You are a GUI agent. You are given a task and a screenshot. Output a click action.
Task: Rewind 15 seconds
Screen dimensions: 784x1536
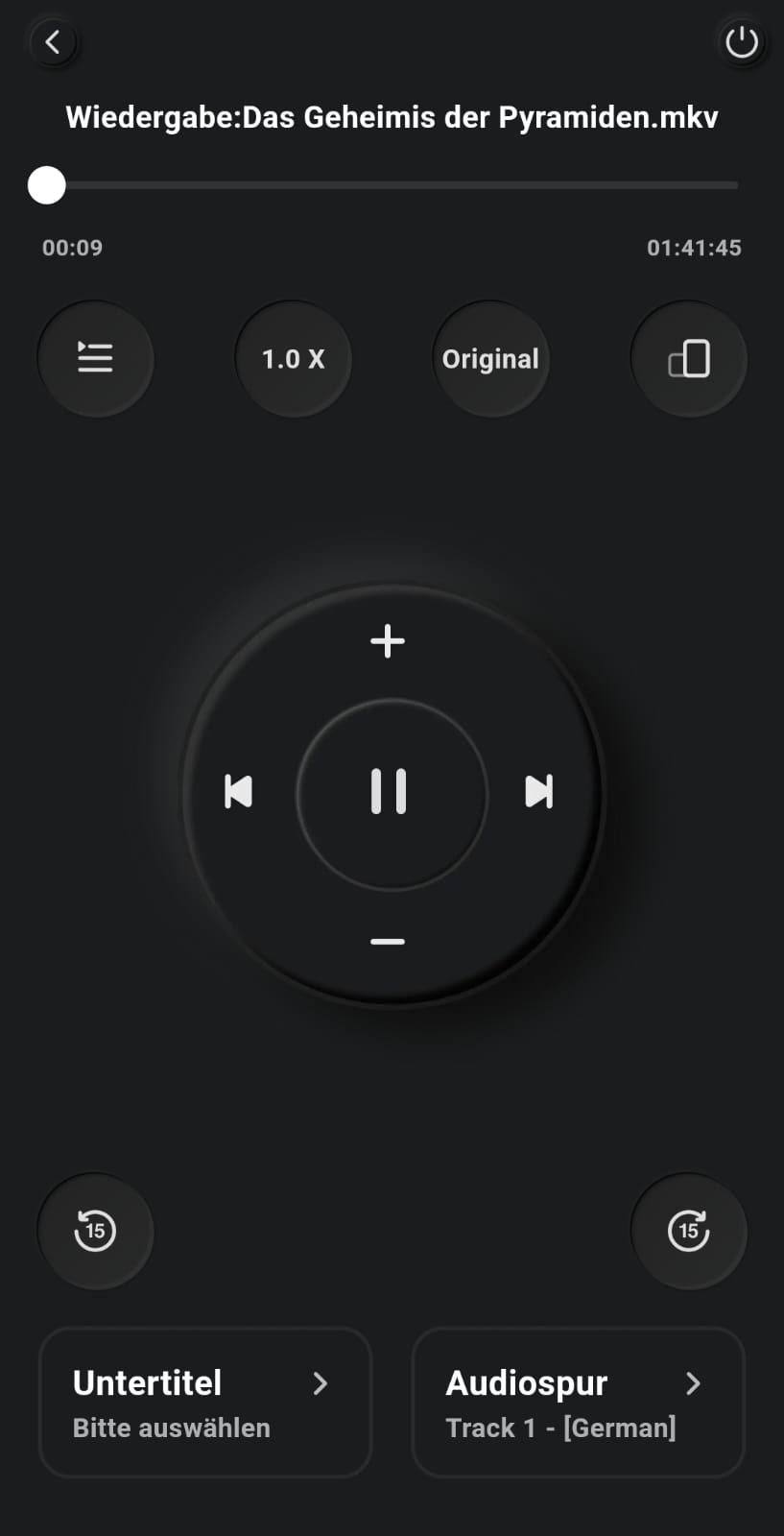coord(95,1231)
